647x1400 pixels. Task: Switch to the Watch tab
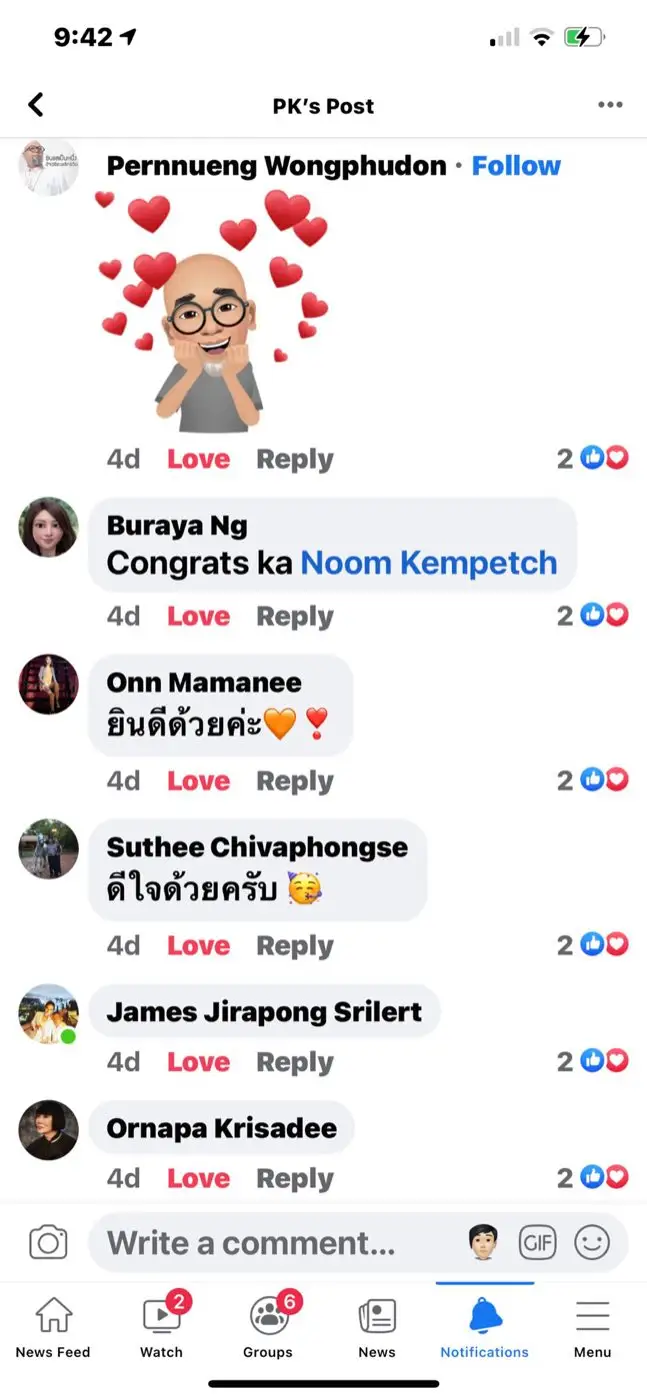tap(161, 1327)
